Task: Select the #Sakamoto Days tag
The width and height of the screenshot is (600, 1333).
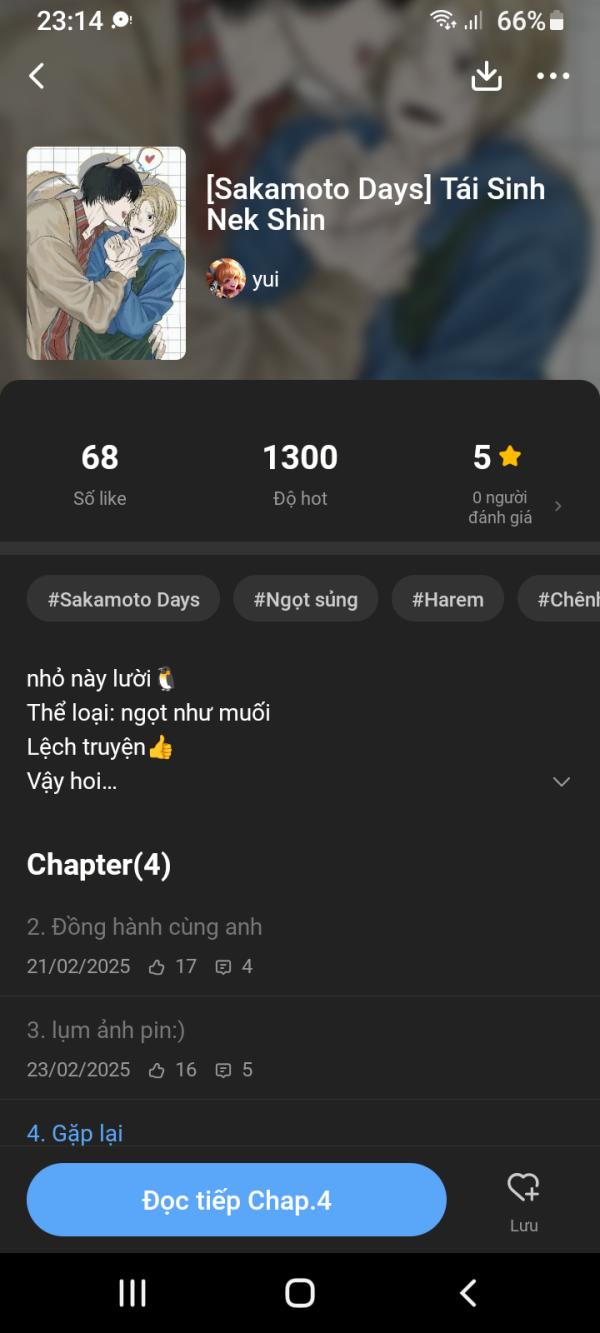Action: pyautogui.click(x=124, y=600)
